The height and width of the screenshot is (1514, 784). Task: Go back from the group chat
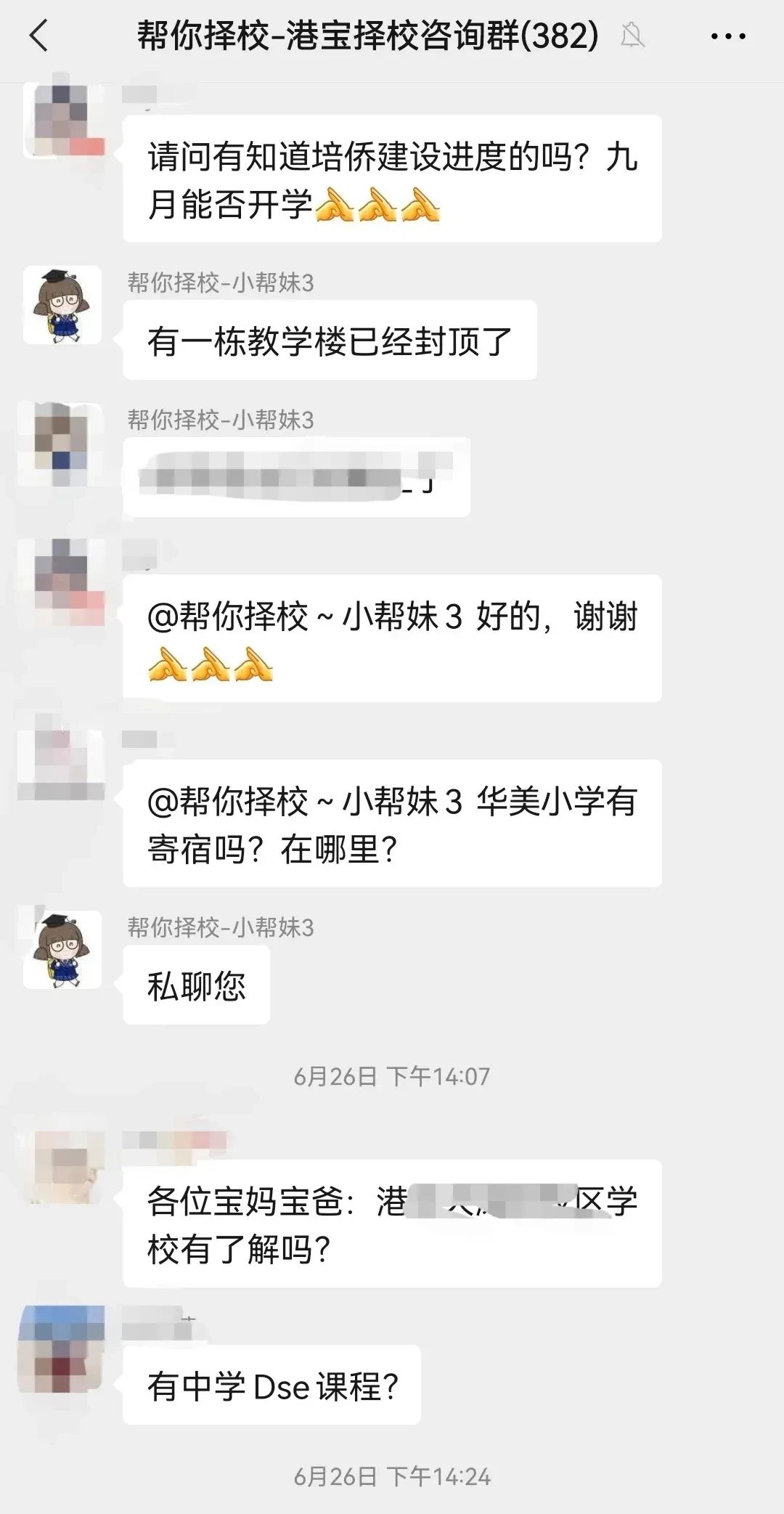pyautogui.click(x=39, y=36)
